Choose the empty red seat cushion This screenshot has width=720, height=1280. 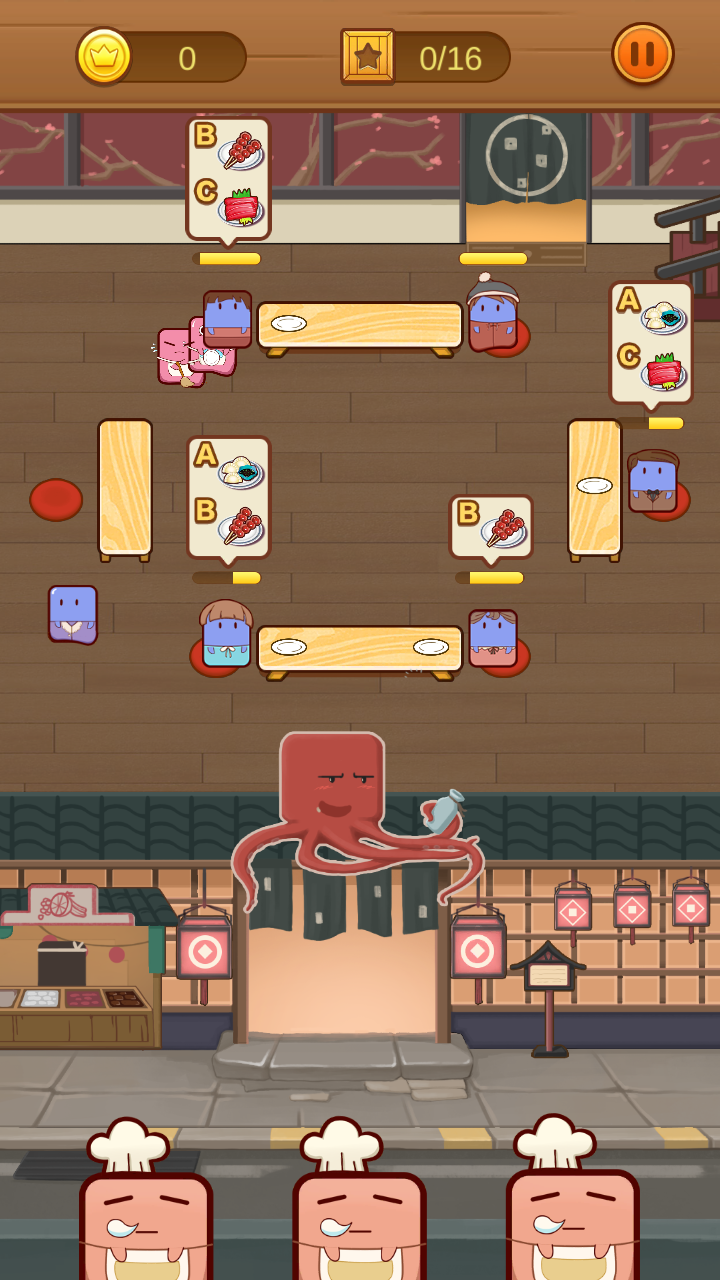[x=56, y=500]
